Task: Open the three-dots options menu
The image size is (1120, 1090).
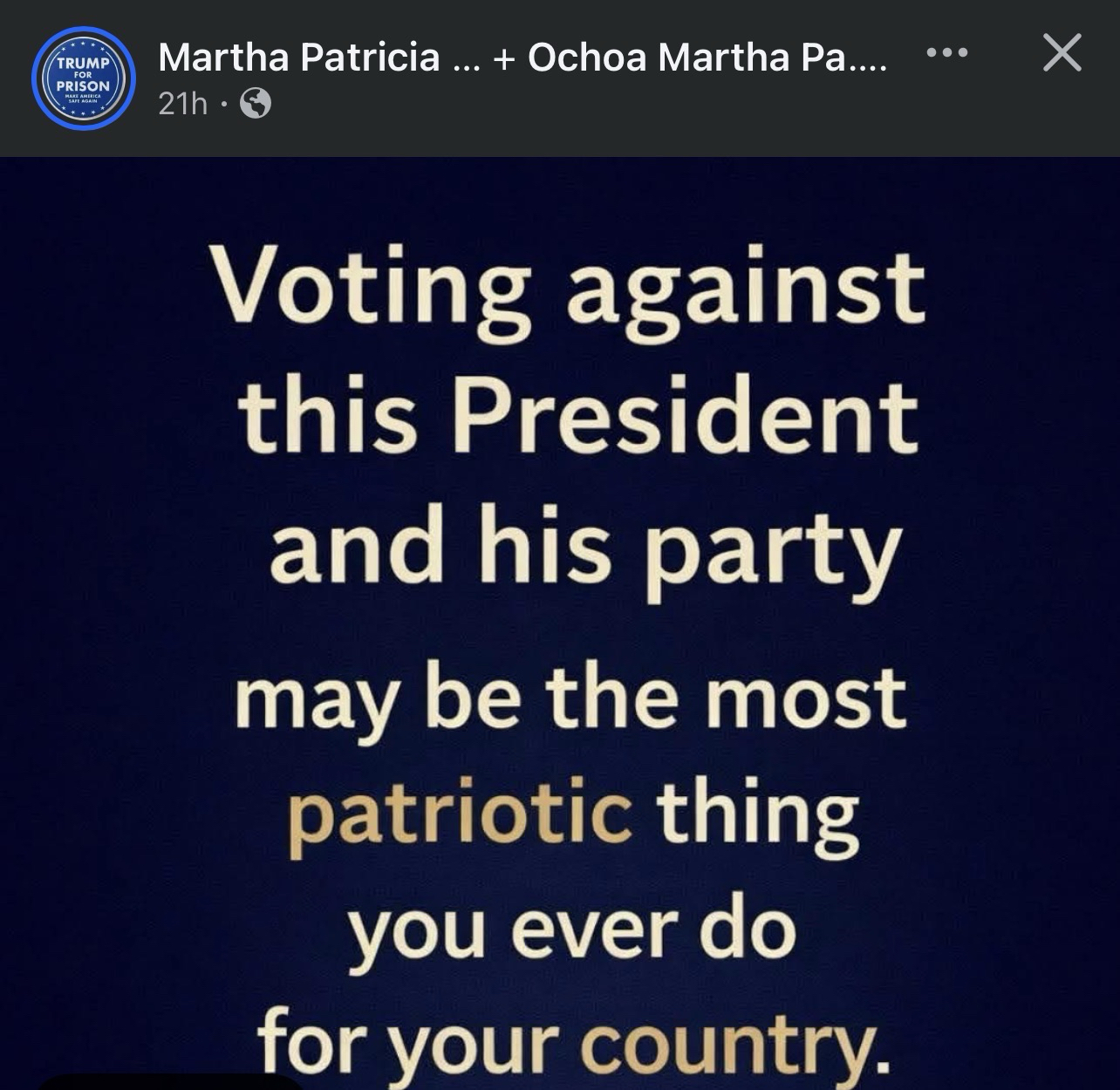Action: [946, 53]
